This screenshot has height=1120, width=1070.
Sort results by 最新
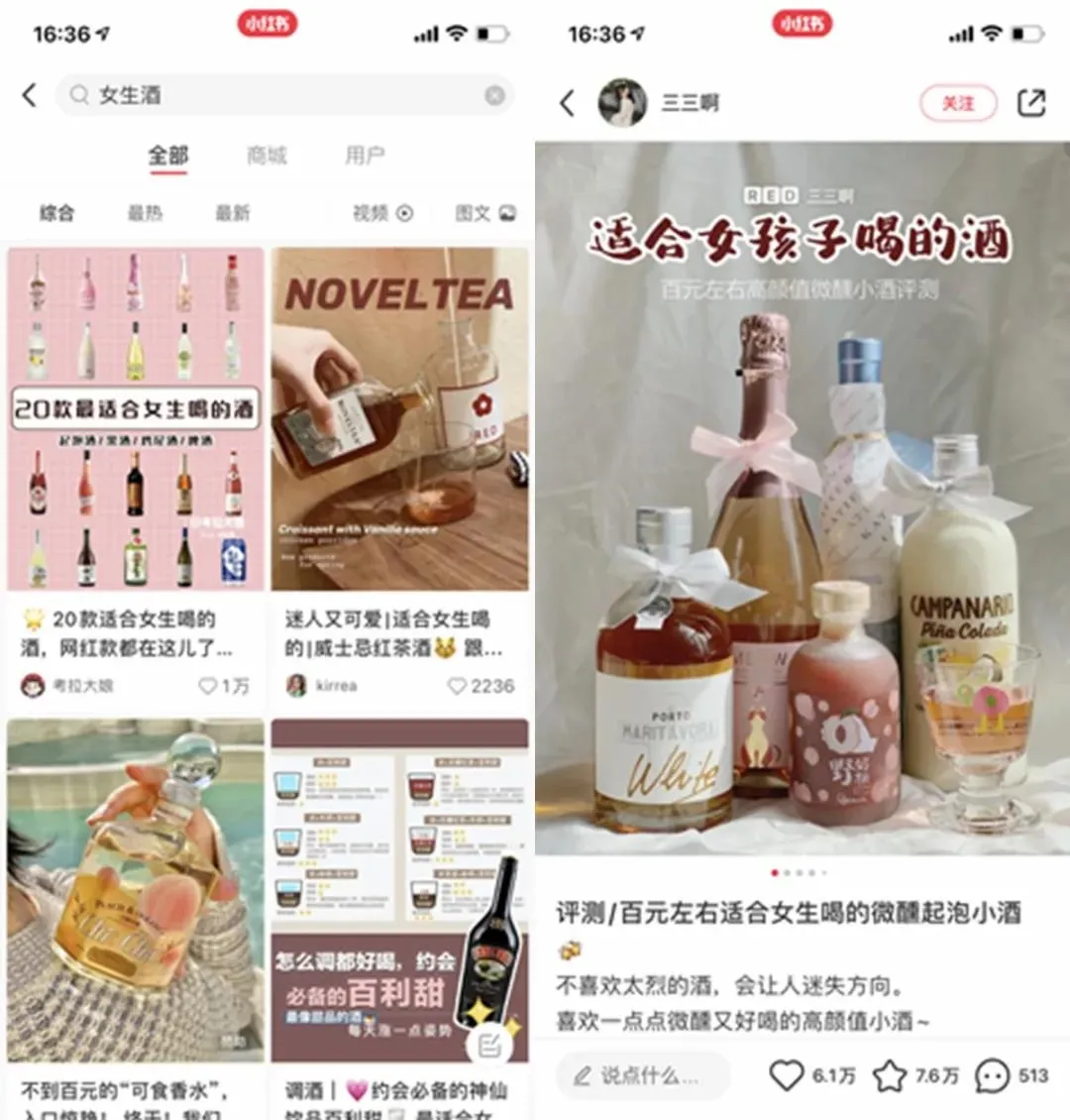coord(233,213)
